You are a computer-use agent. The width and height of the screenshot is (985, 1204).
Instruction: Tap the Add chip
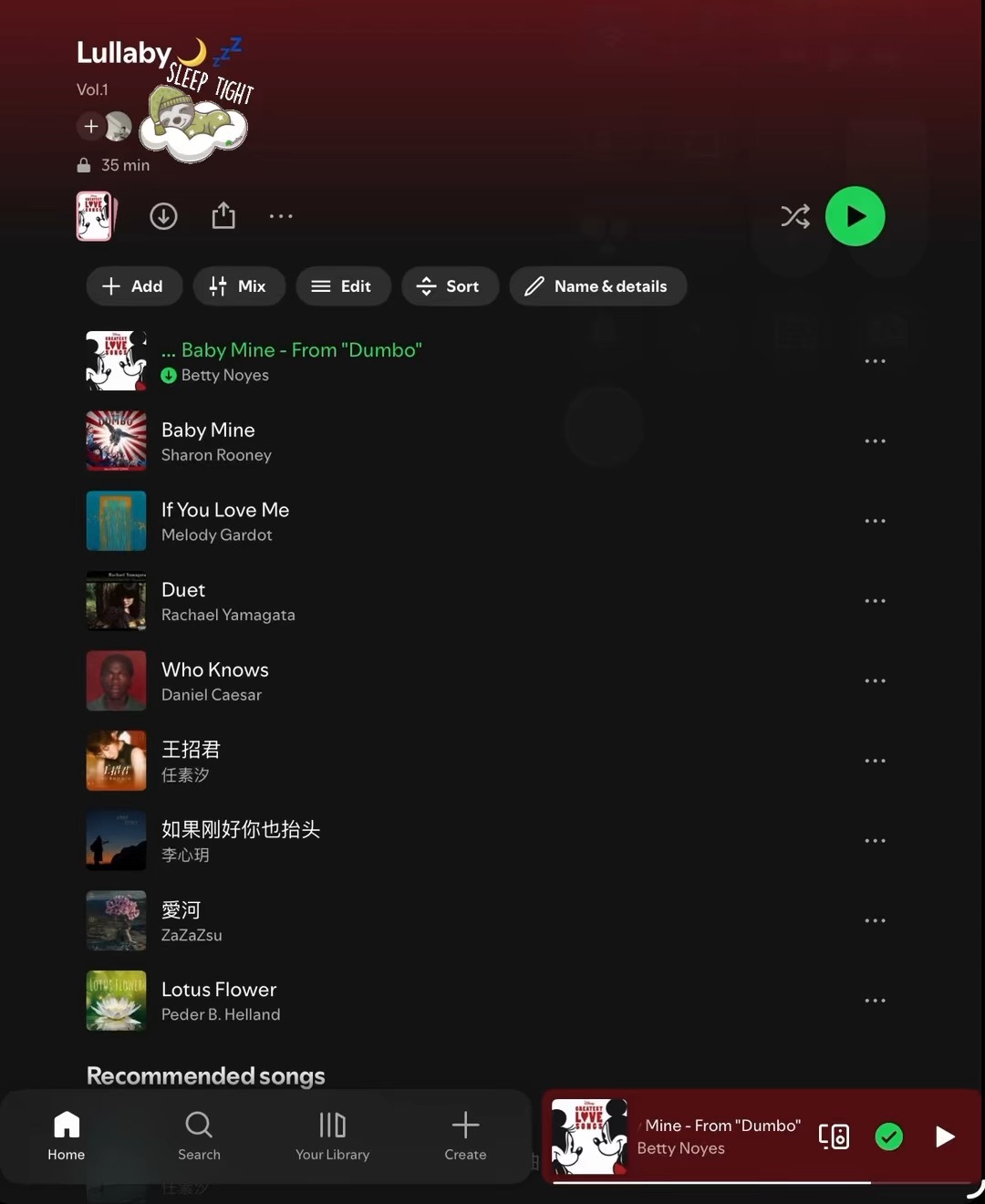(x=134, y=286)
